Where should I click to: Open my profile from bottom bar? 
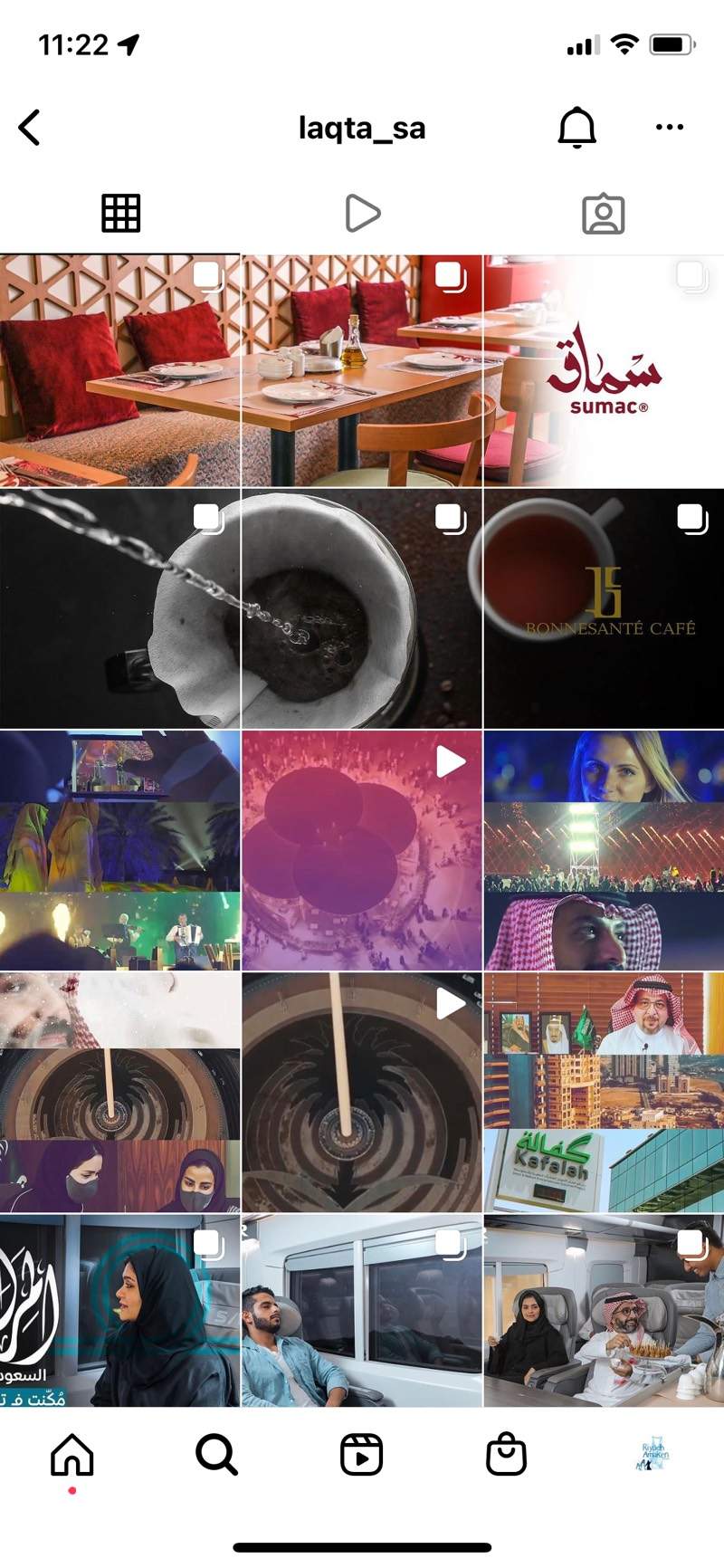652,1456
